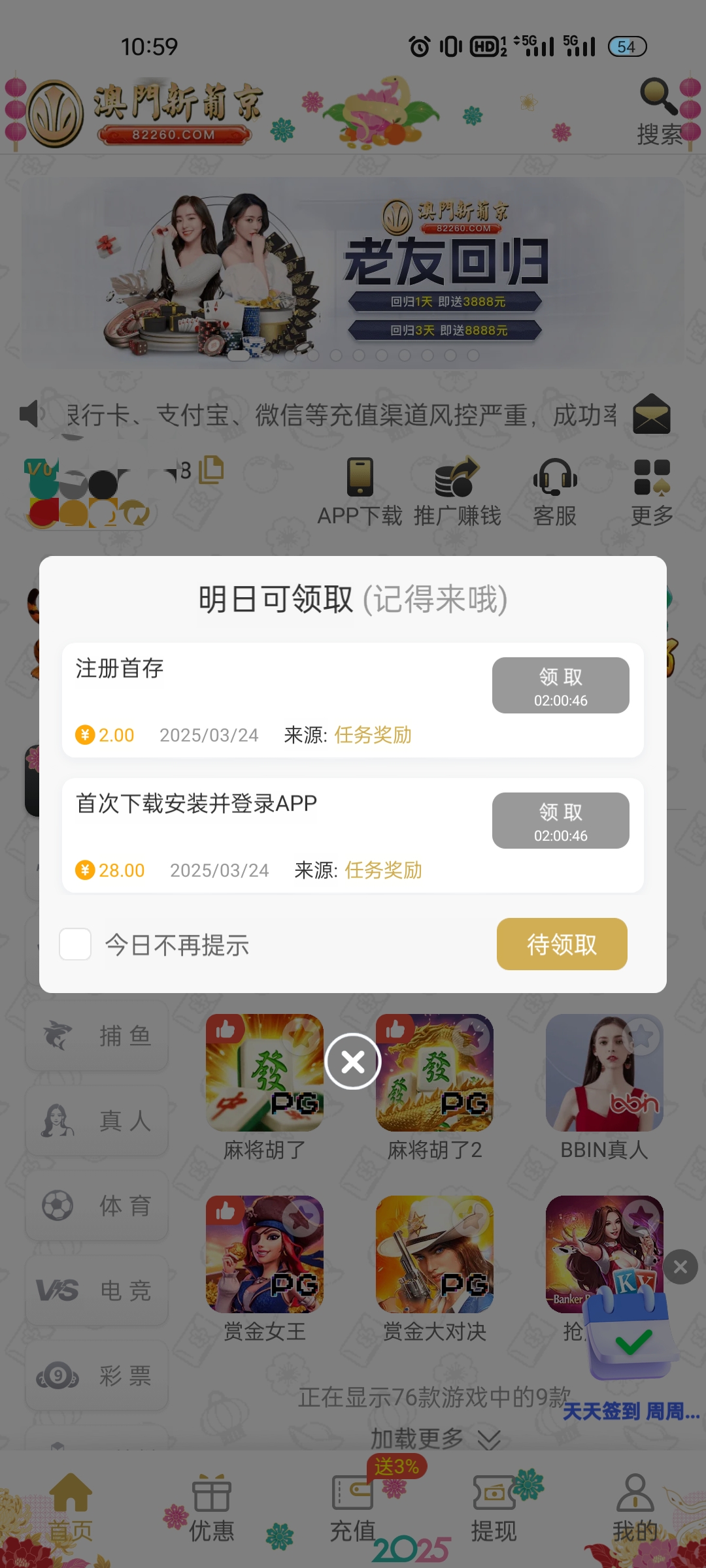Tap the 待领取 button

[x=562, y=944]
